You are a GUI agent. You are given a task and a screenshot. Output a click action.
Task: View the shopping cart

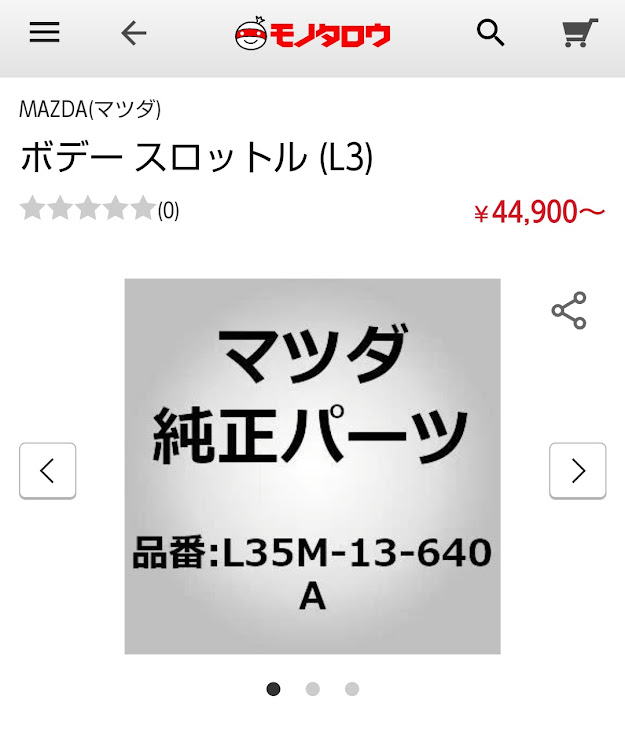tap(580, 33)
